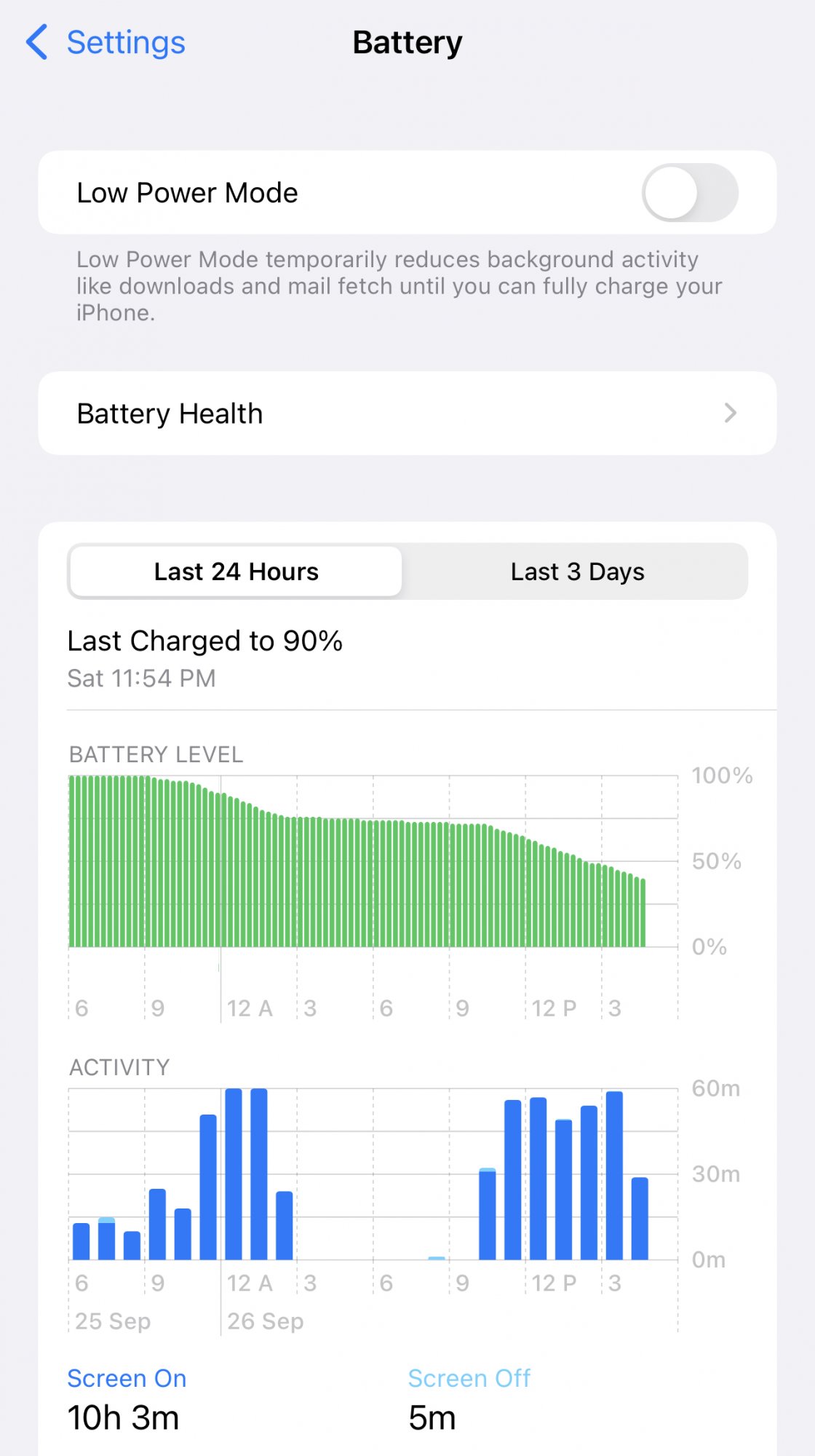Switch to the Last 3 Days view
Viewport: 815px width, 1456px height.
click(x=577, y=571)
